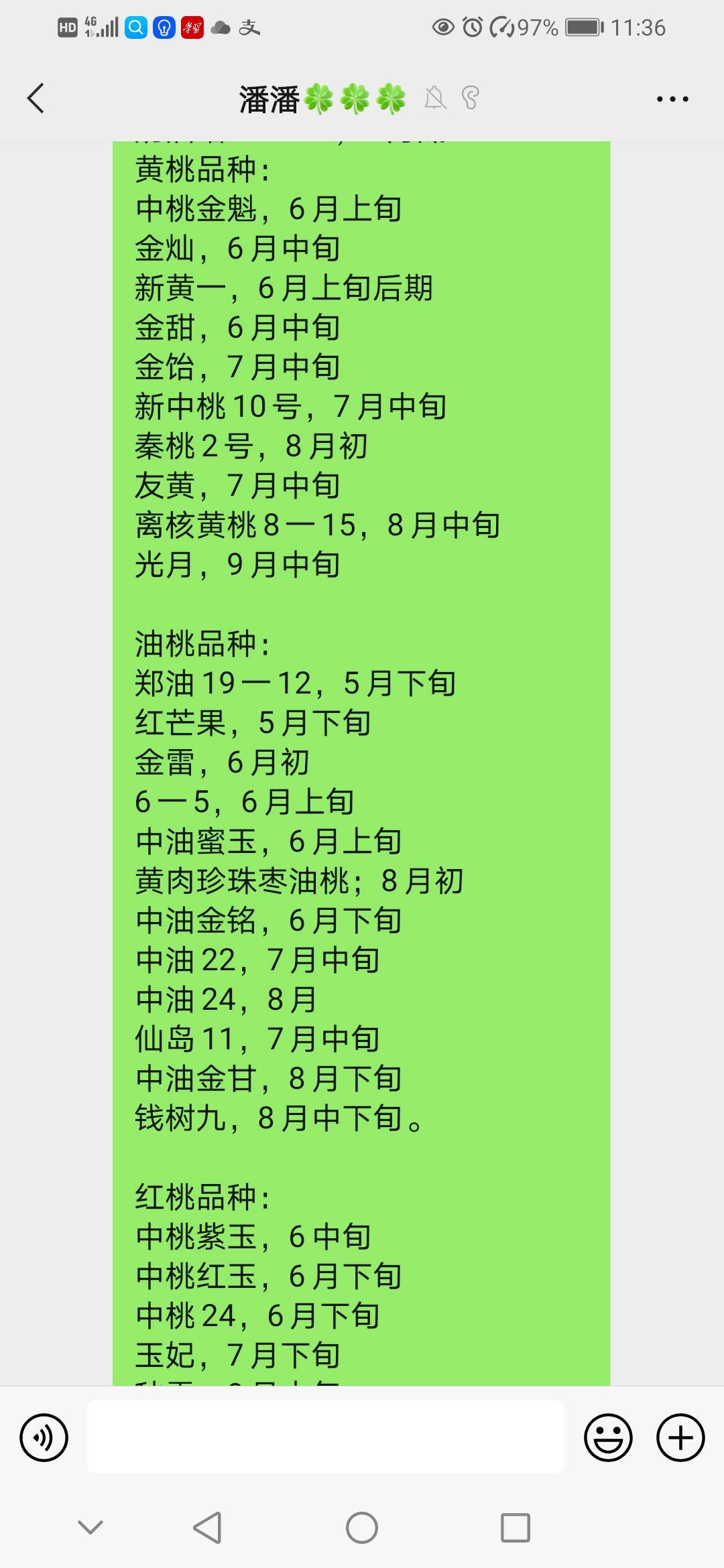Switch to voice message input
The width and height of the screenshot is (724, 1568).
pos(44,1437)
